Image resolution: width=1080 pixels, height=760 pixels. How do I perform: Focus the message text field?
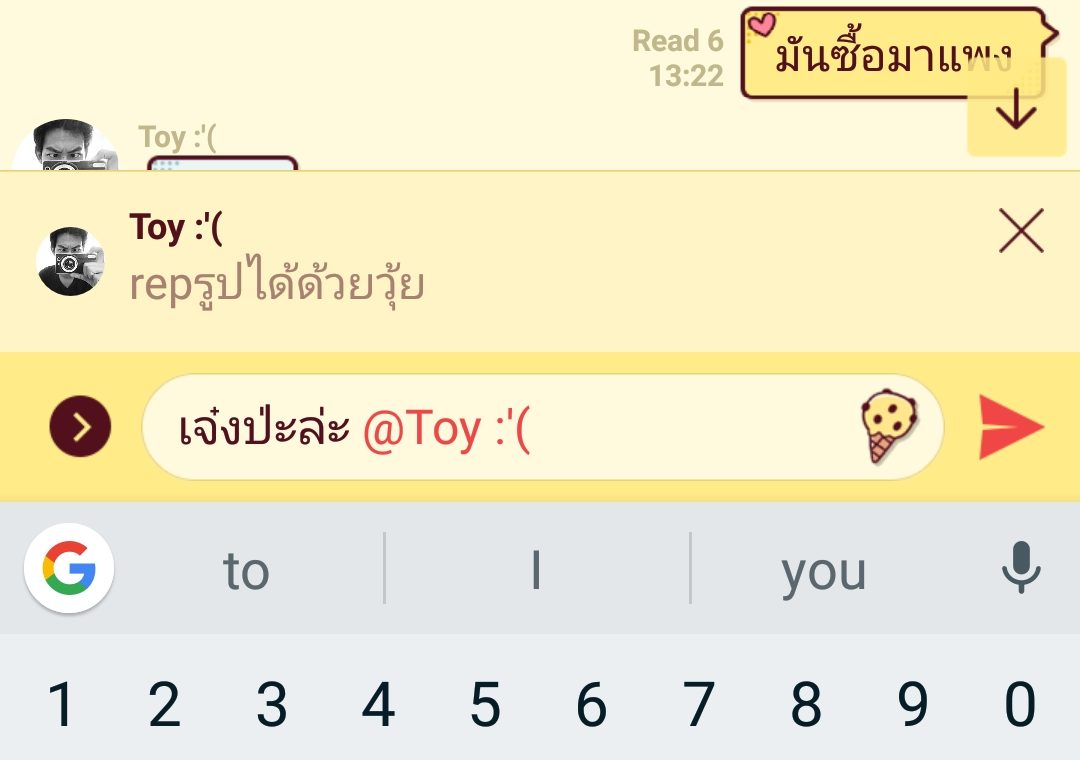(x=500, y=428)
